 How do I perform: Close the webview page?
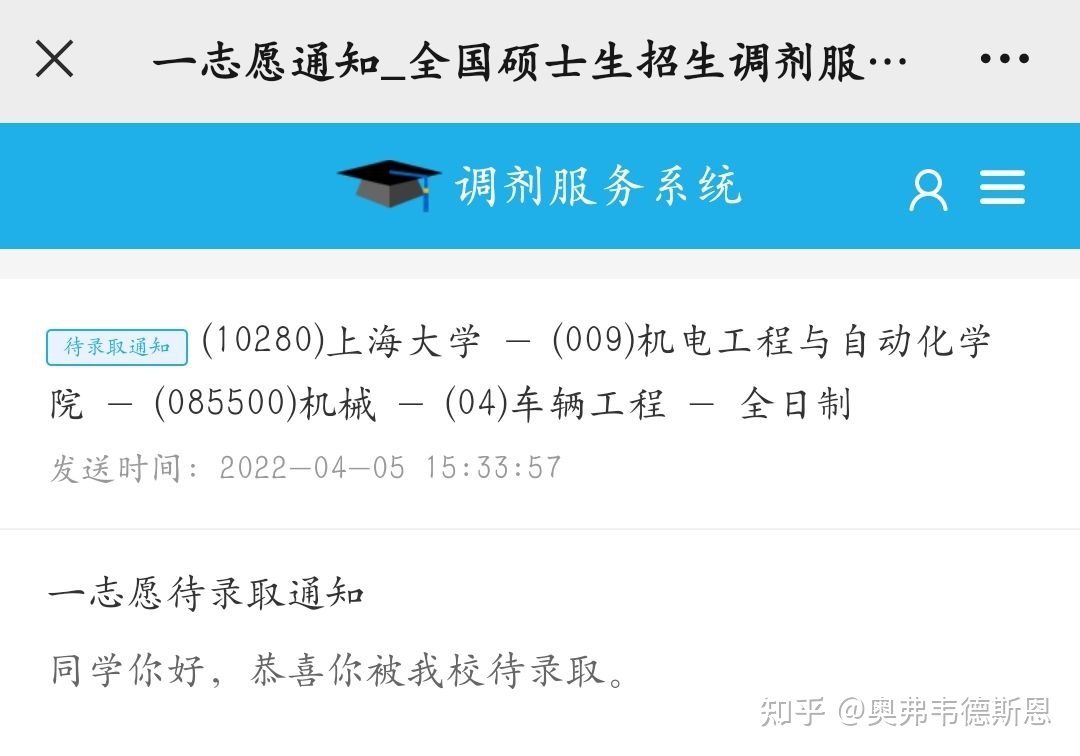54,59
